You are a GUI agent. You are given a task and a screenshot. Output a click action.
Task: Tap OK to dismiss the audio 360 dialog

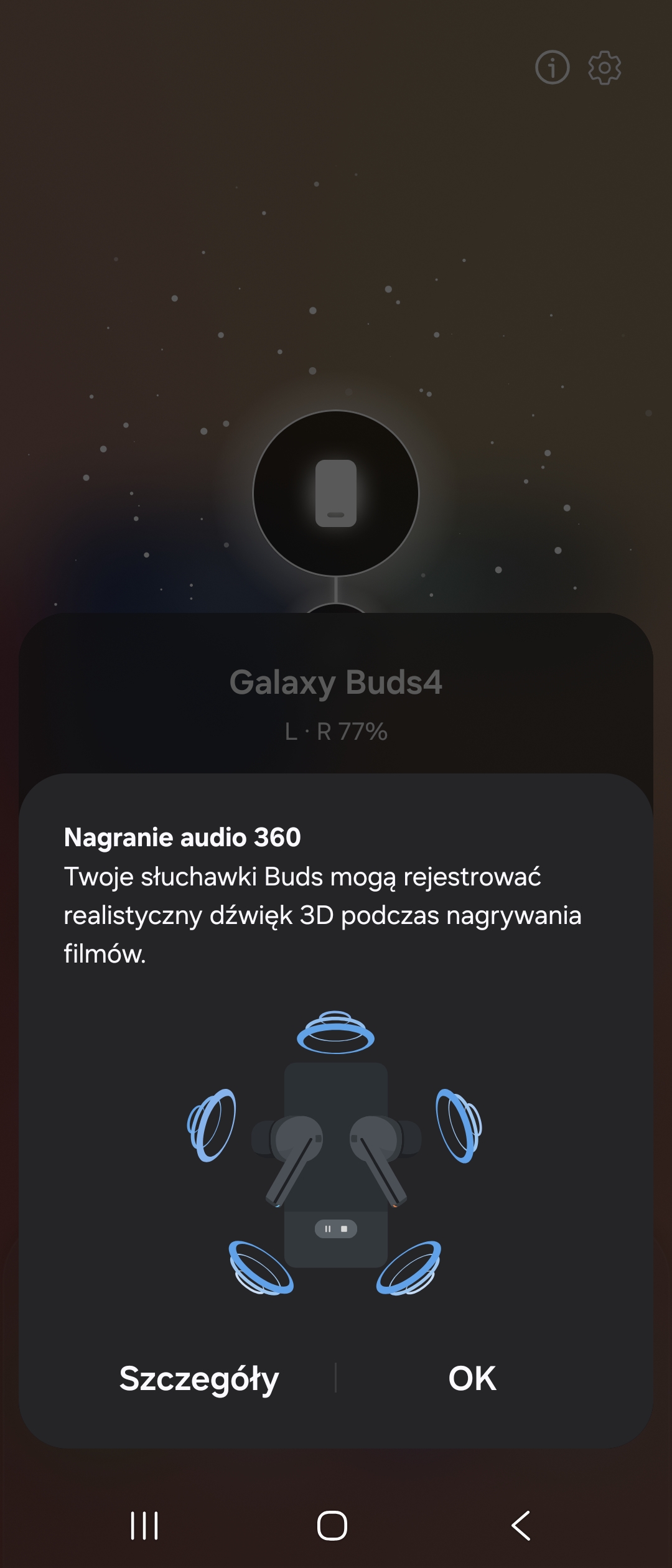pyautogui.click(x=472, y=1378)
